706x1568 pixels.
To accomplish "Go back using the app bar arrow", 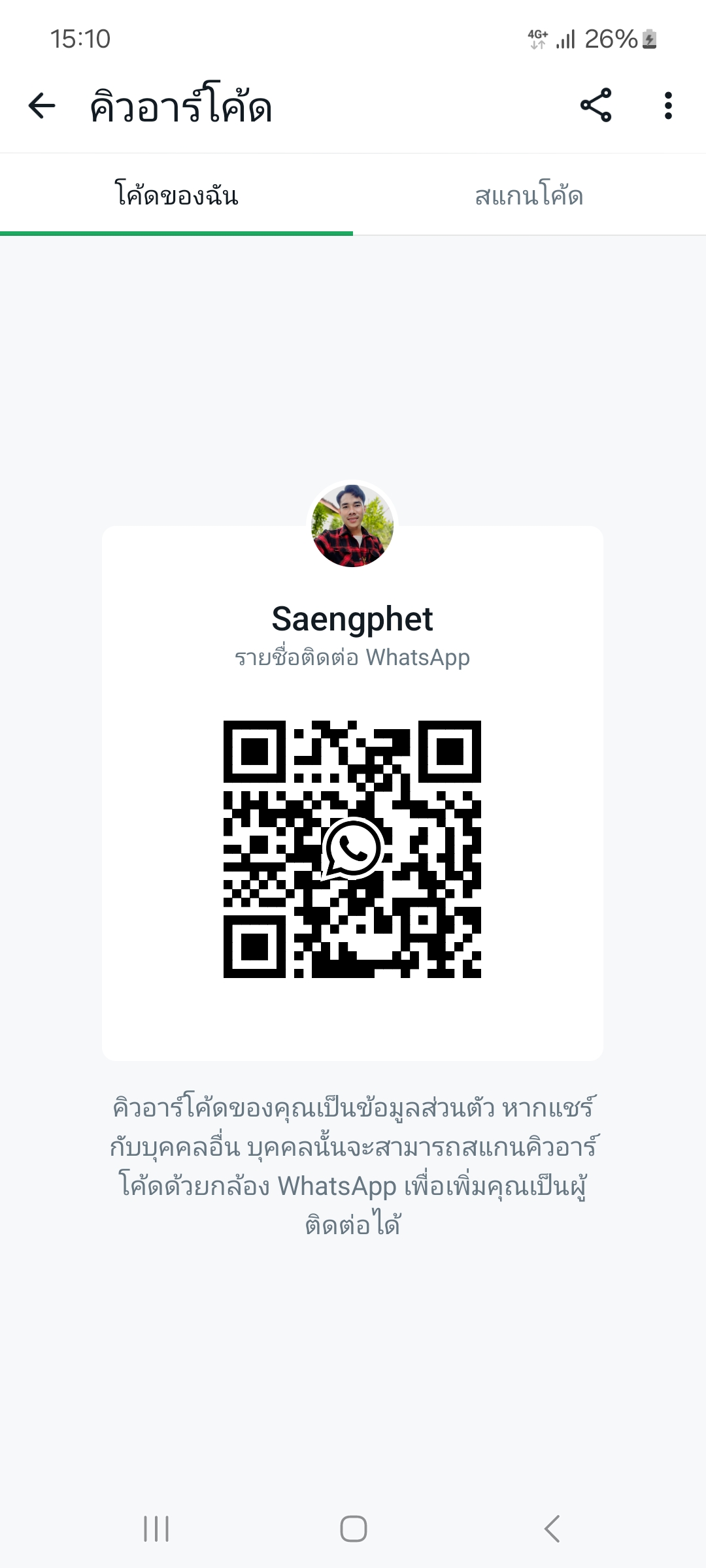I will point(42,106).
